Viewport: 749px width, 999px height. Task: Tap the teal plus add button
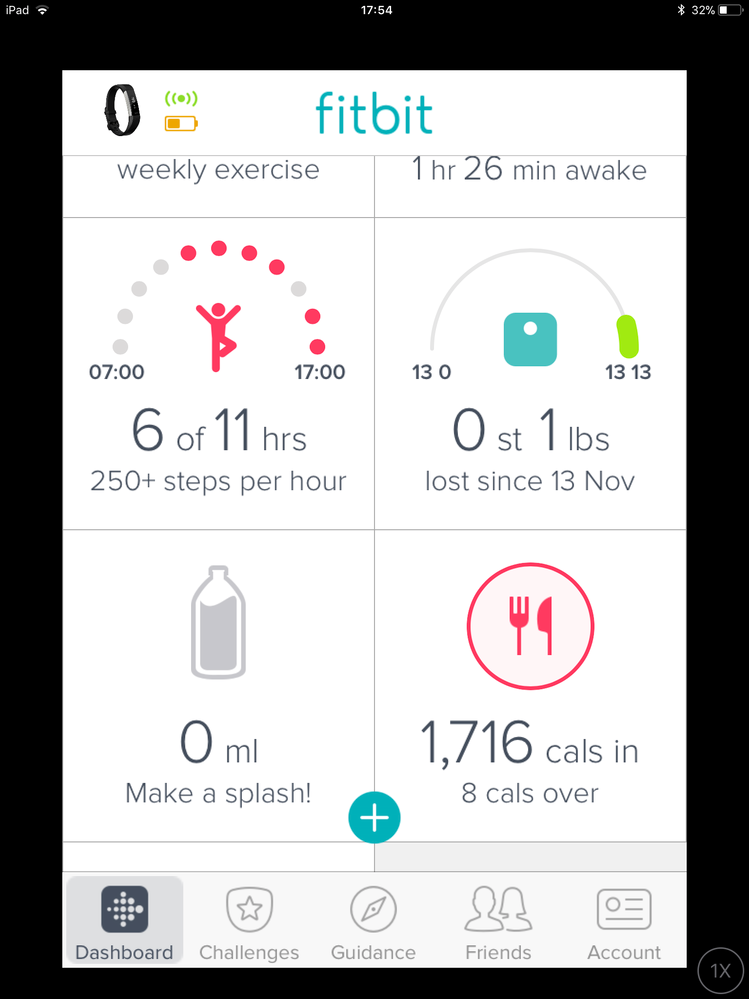pos(374,817)
